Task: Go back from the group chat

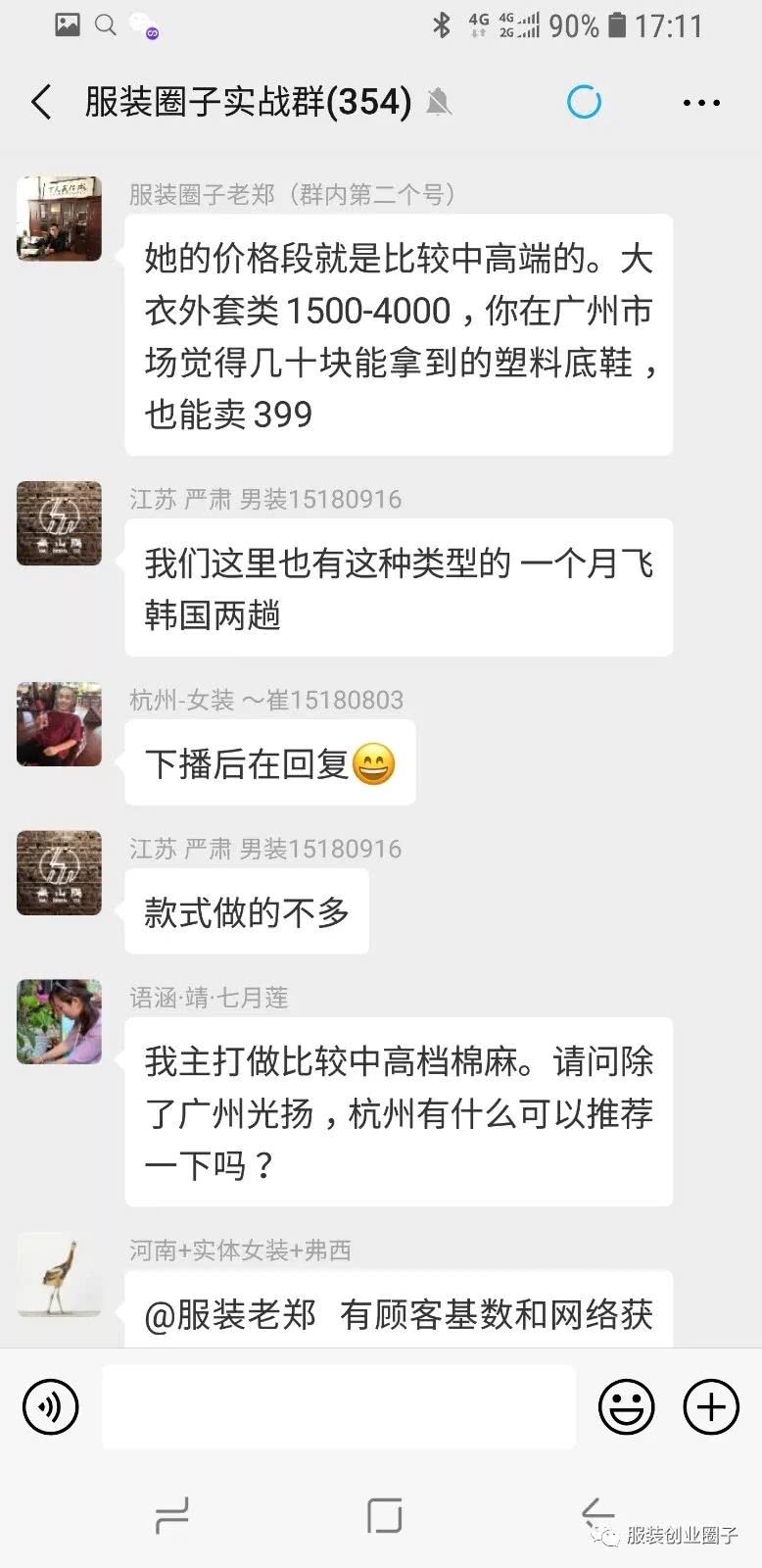Action: pos(41,102)
